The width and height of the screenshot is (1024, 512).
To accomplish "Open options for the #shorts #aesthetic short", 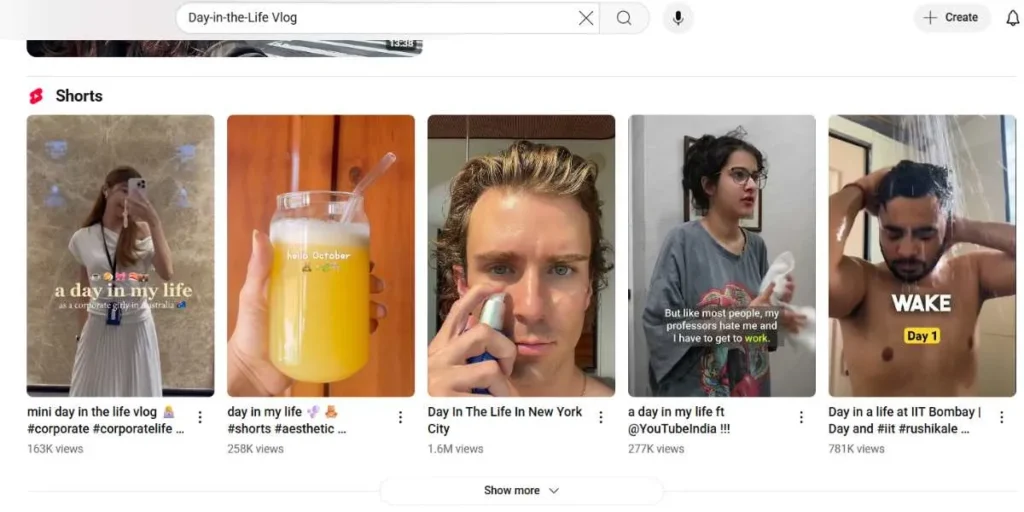I will click(400, 417).
